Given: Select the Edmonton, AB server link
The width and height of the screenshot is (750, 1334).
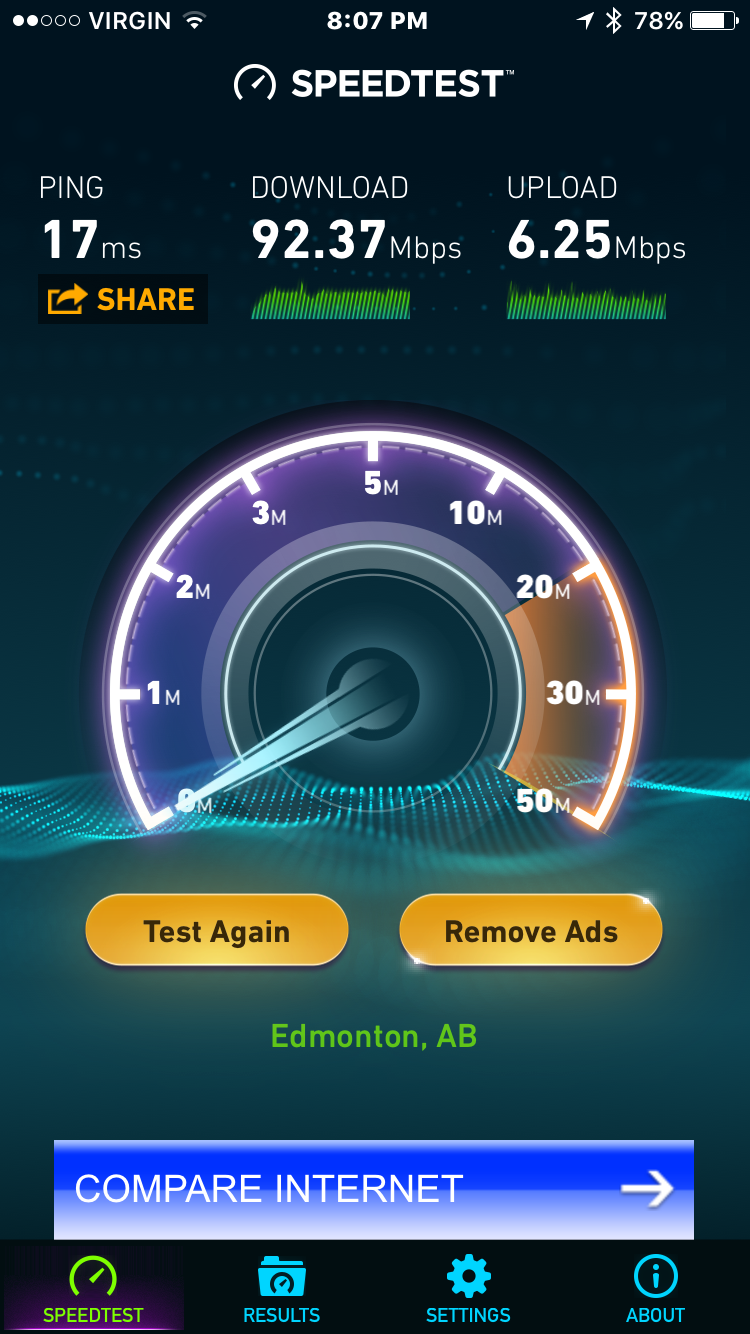Looking at the screenshot, I should point(374,1036).
